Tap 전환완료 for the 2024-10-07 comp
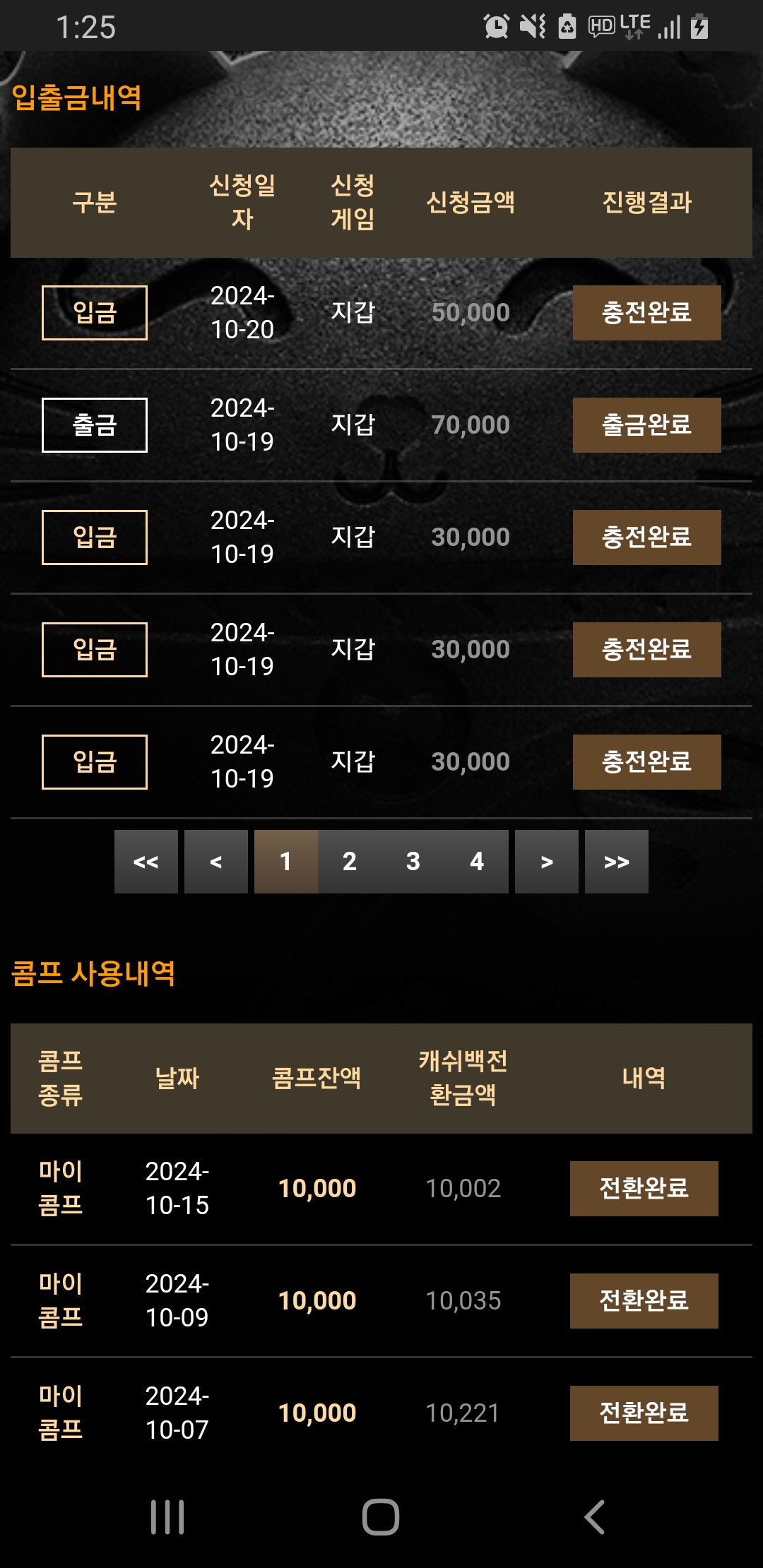The height and width of the screenshot is (1568, 763). pos(644,1413)
